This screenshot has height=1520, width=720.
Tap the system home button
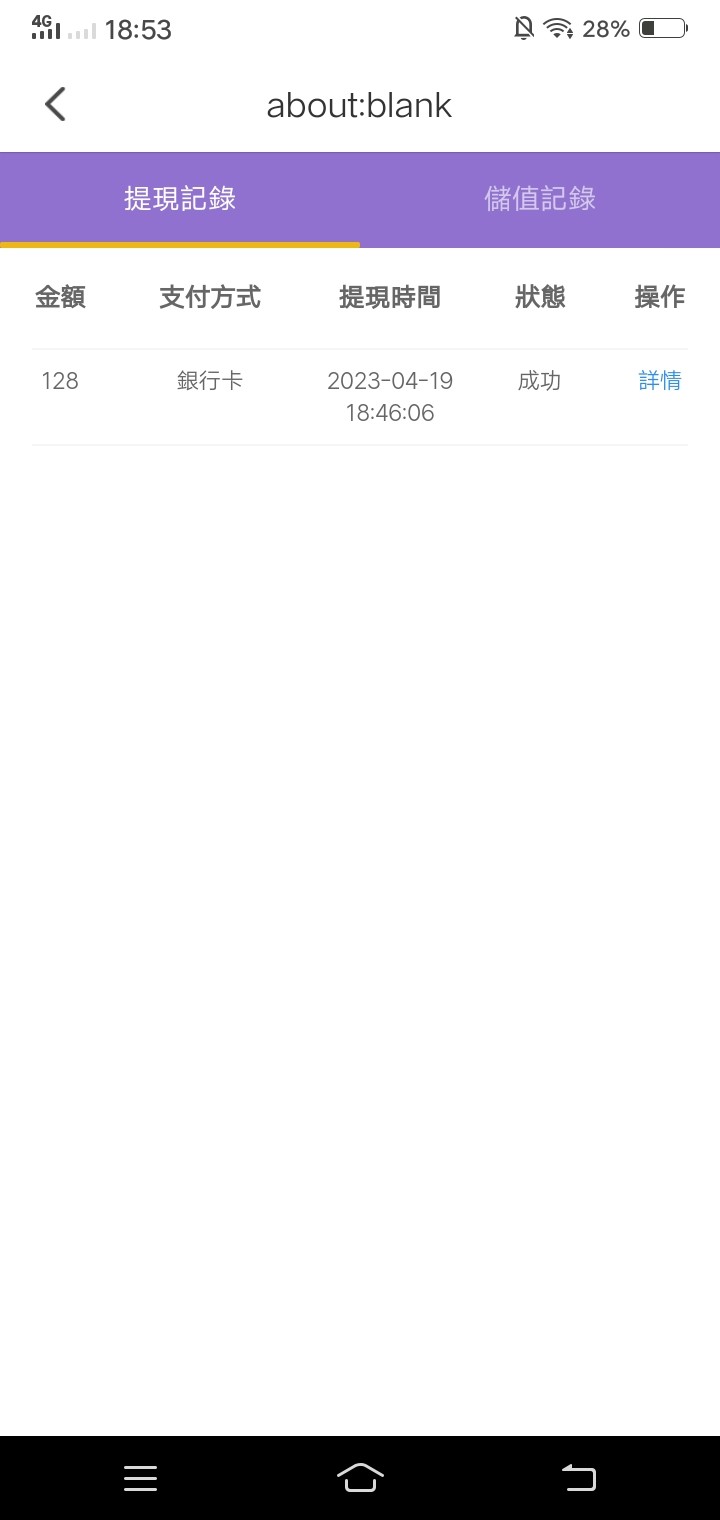coord(360,1477)
